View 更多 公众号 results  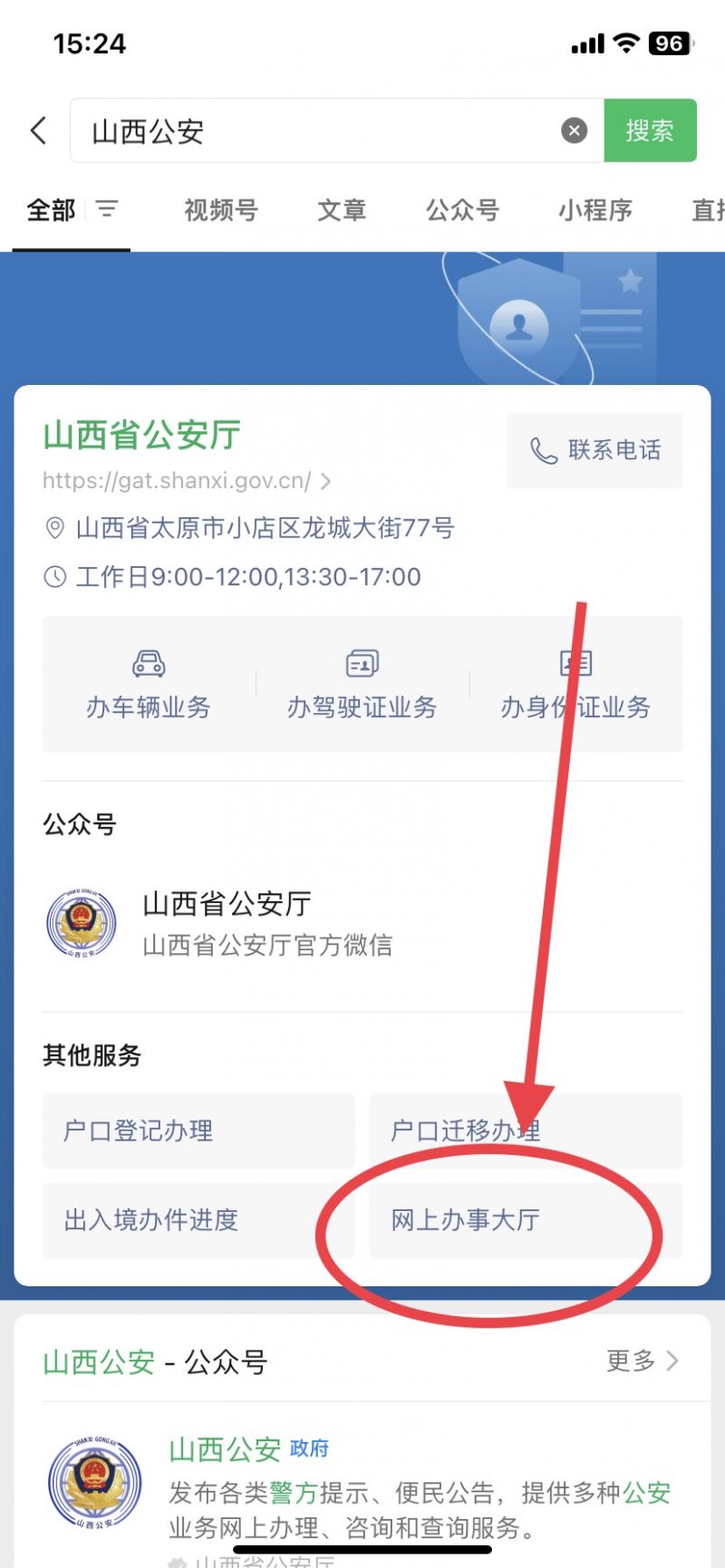click(x=642, y=1361)
